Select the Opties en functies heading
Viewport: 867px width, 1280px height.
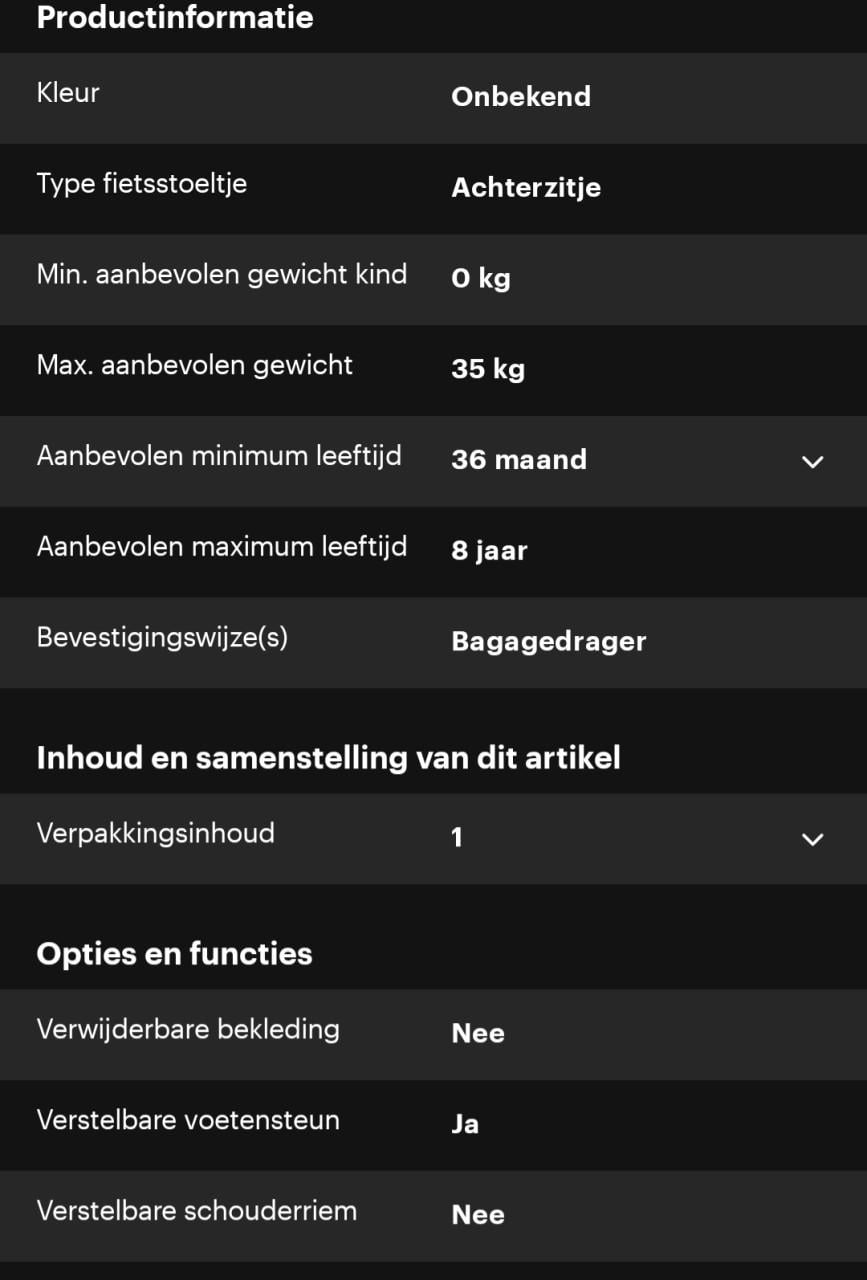tap(173, 953)
